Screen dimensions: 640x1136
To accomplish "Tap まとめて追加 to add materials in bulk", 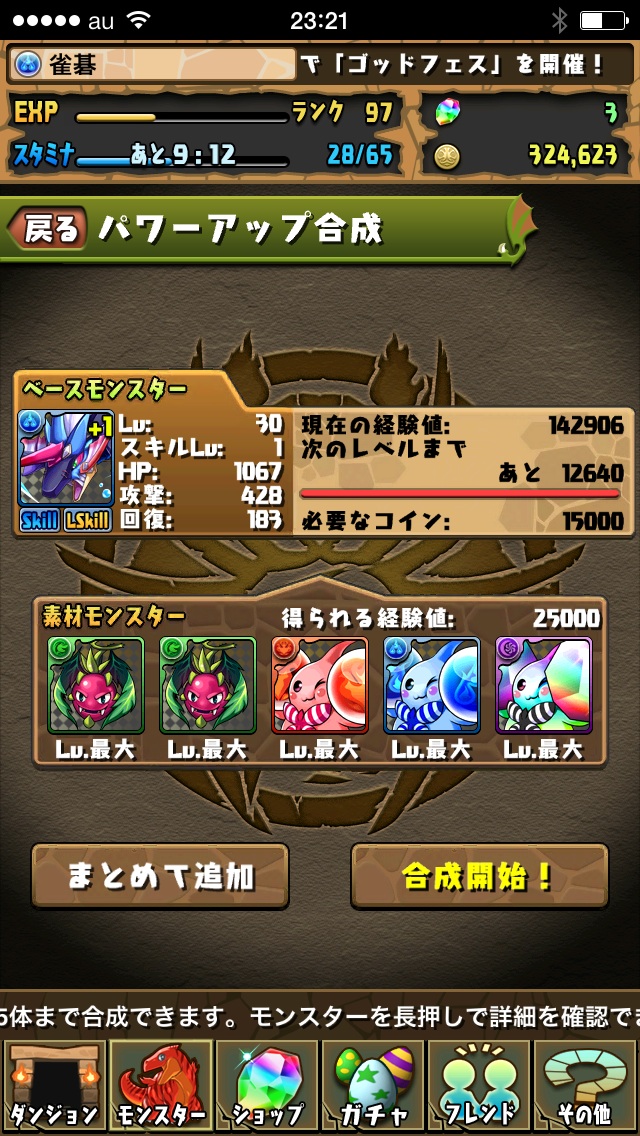I will click(x=160, y=877).
